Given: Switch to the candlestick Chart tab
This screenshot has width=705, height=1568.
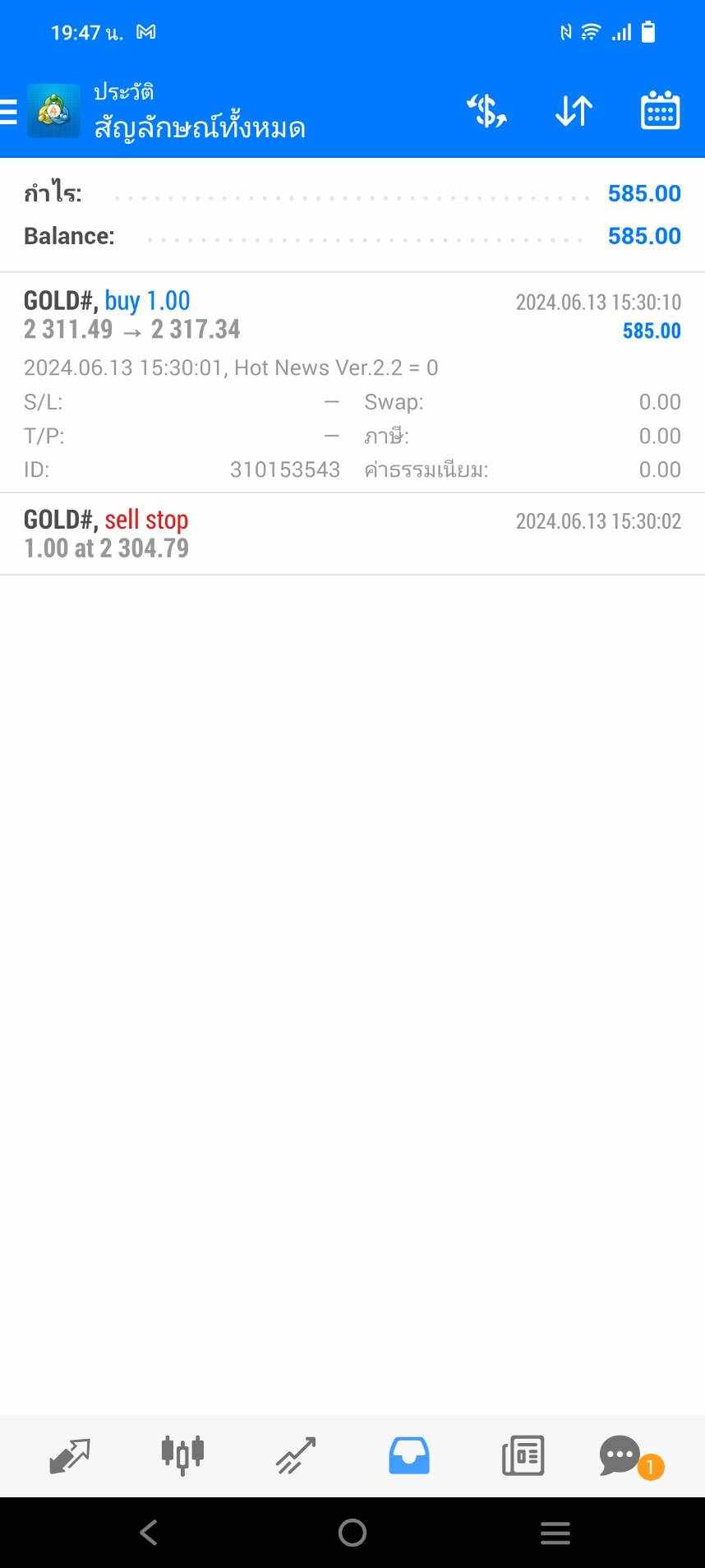Looking at the screenshot, I should coord(182,1455).
